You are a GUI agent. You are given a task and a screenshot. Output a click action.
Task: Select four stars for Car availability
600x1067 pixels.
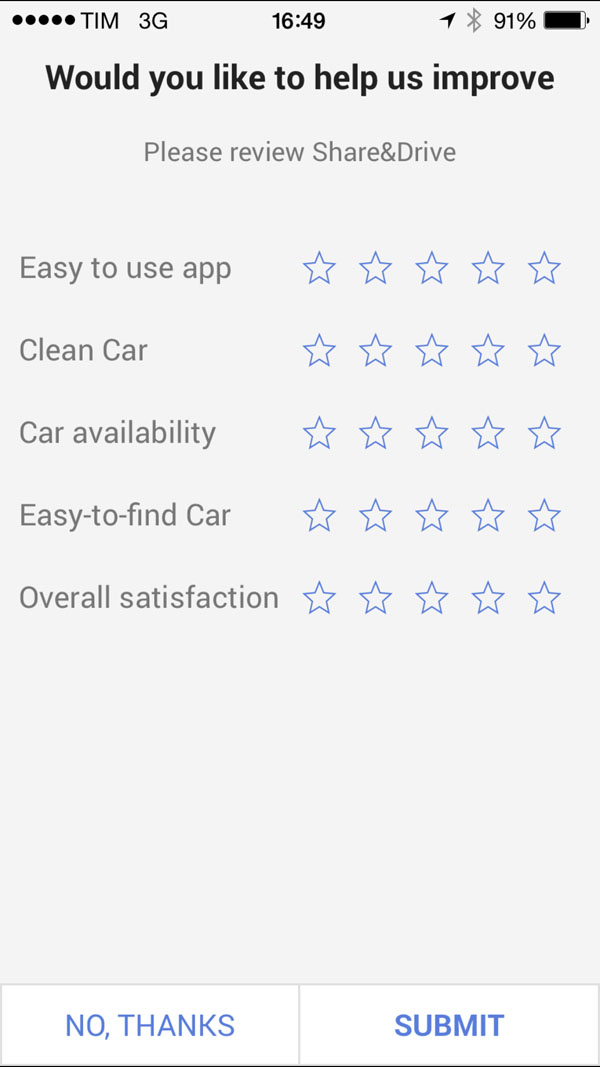tap(488, 433)
